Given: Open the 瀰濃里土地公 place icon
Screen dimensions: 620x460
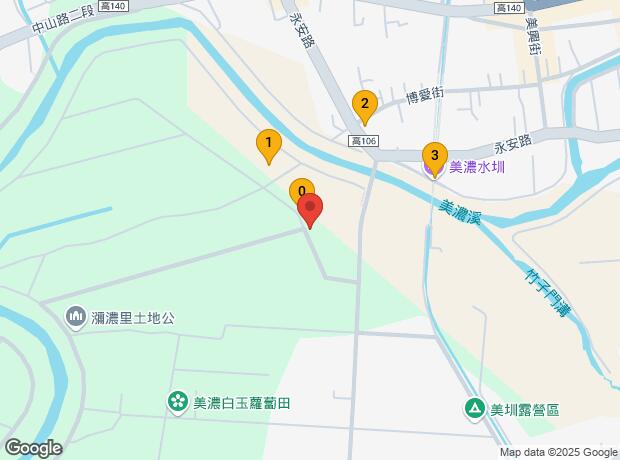Looking at the screenshot, I should (76, 318).
